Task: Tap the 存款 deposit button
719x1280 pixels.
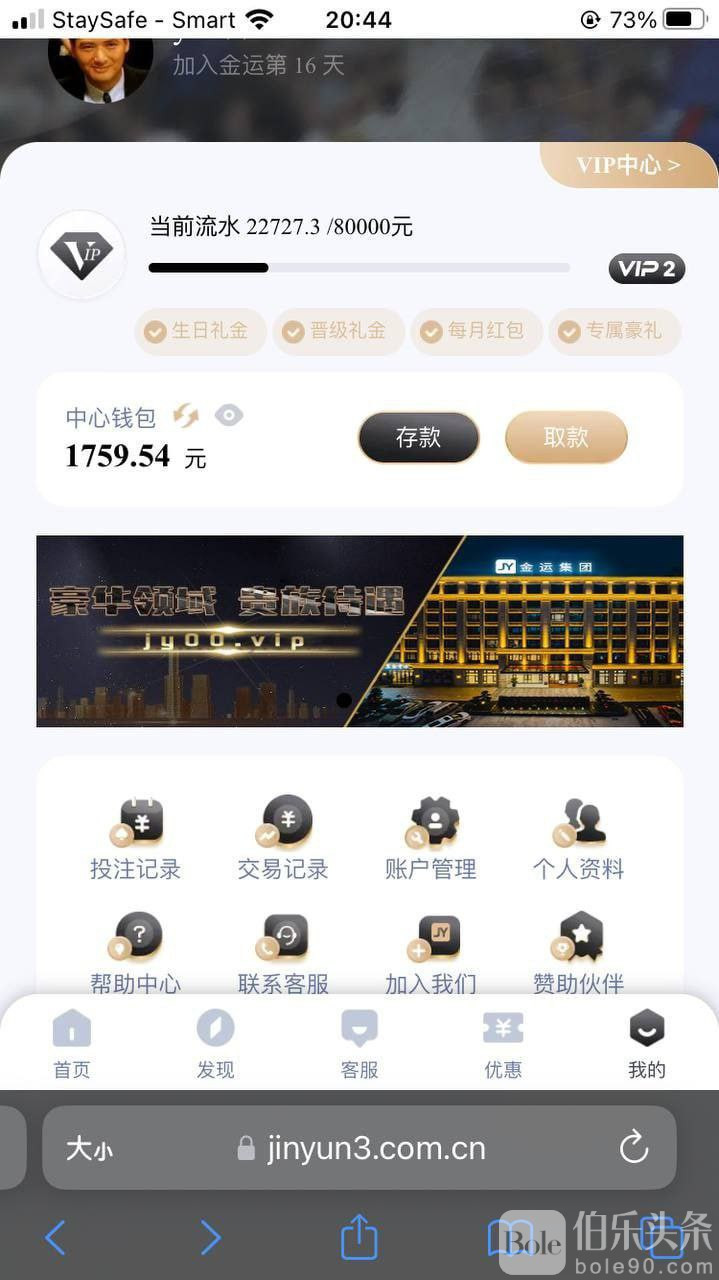Action: [x=418, y=437]
